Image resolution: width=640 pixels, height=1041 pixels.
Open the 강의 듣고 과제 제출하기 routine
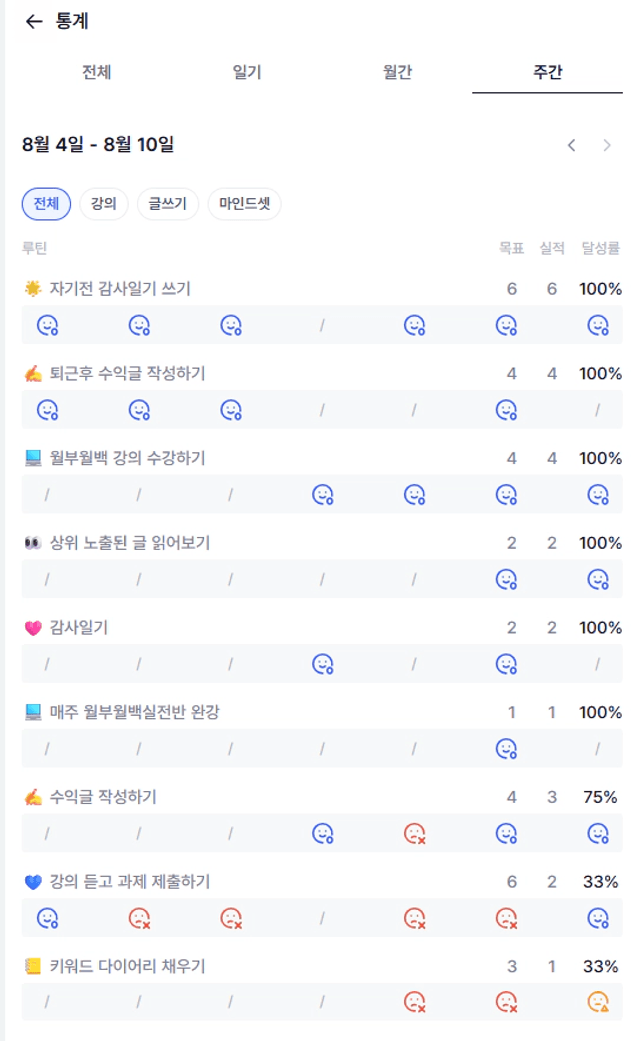130,882
